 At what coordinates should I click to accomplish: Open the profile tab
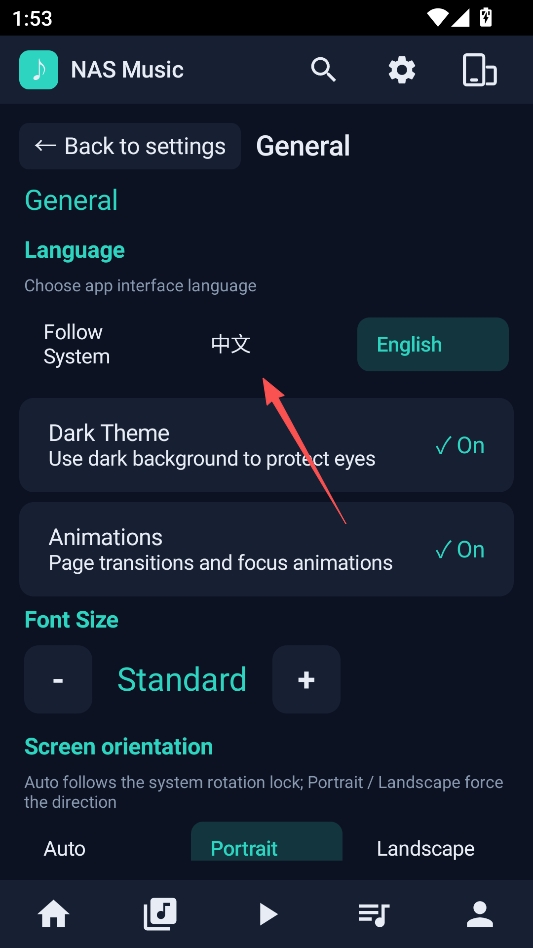coord(480,914)
